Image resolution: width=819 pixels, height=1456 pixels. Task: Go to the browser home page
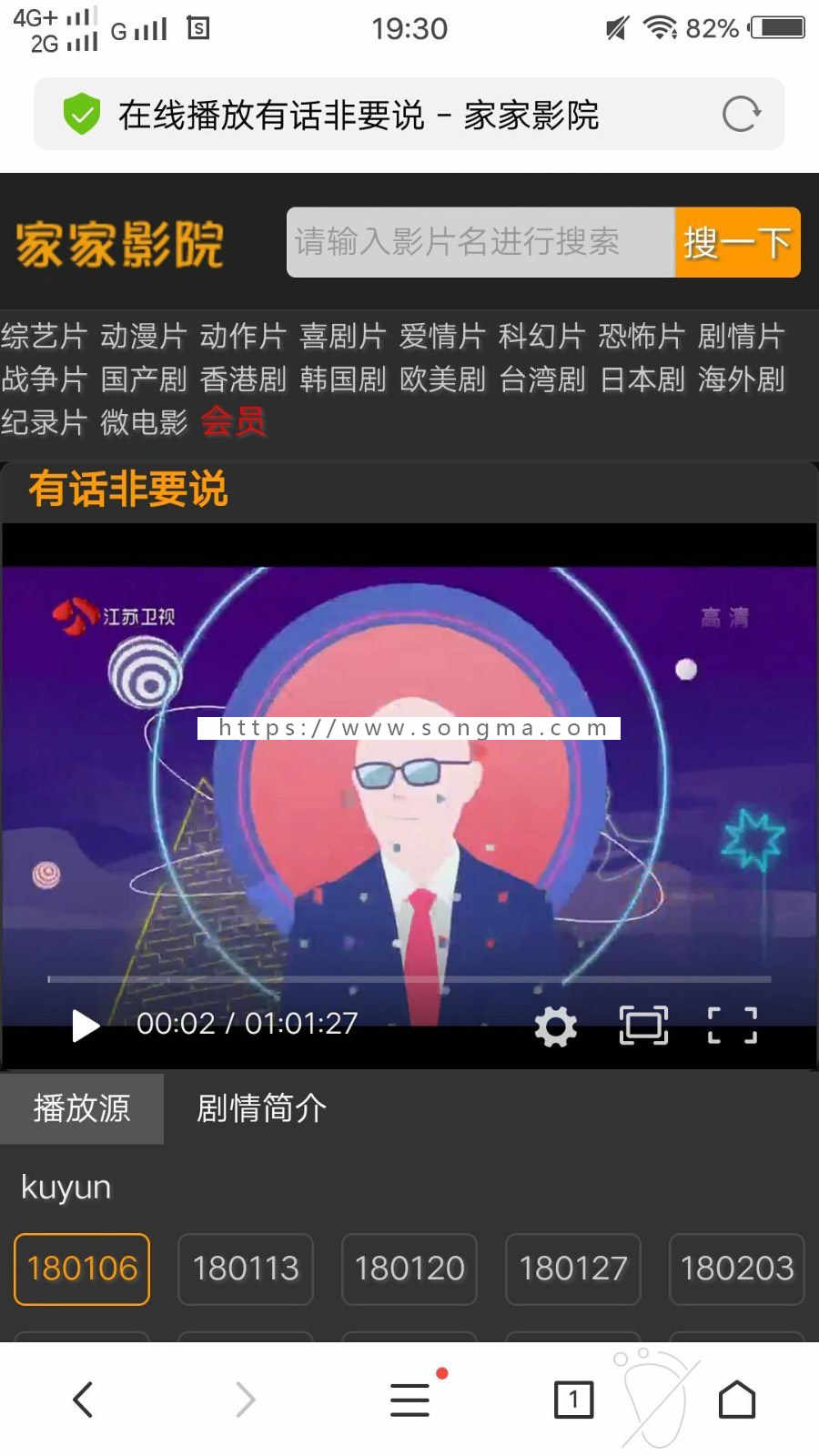(x=737, y=1400)
